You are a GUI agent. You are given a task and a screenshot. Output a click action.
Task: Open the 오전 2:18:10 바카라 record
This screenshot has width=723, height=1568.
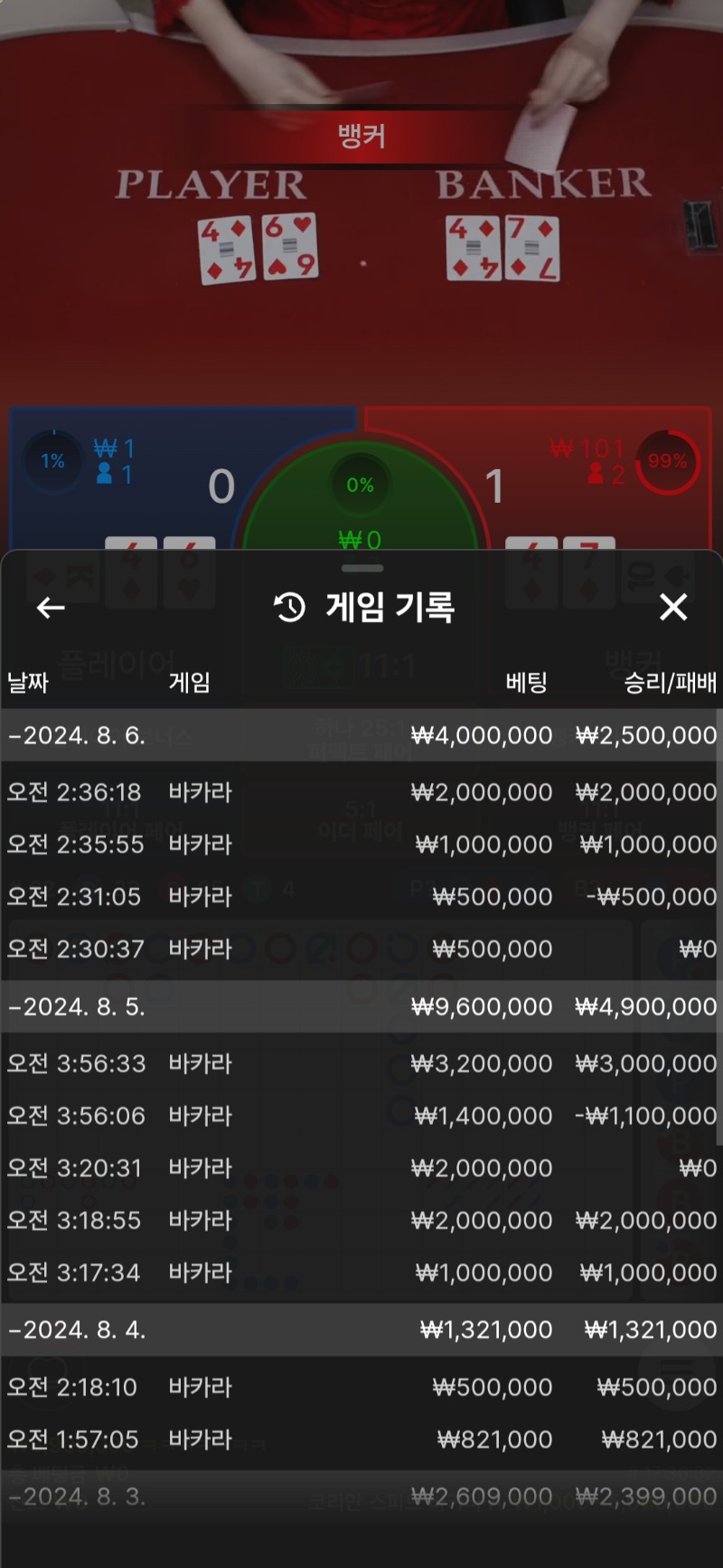point(360,1387)
